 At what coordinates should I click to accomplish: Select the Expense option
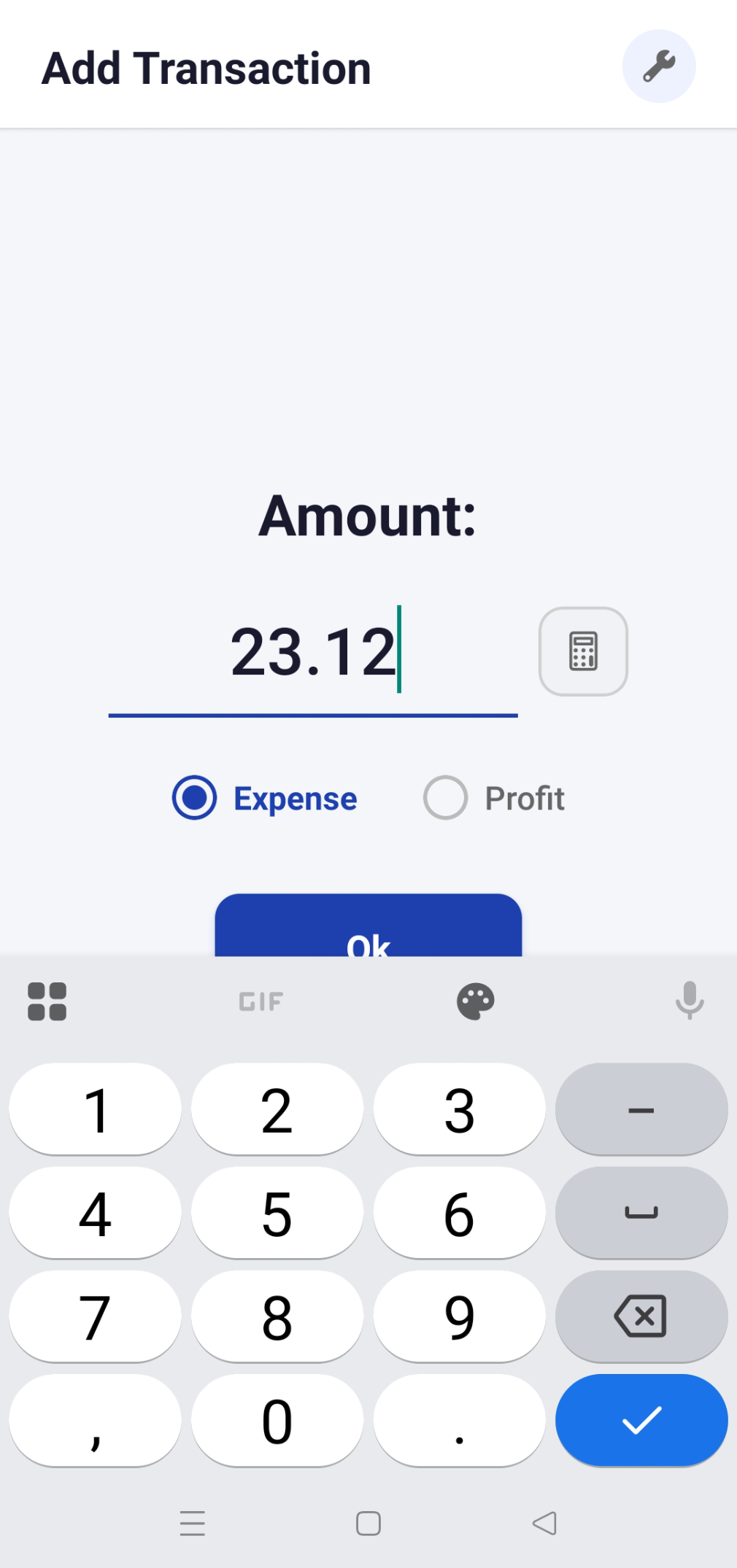(x=195, y=798)
